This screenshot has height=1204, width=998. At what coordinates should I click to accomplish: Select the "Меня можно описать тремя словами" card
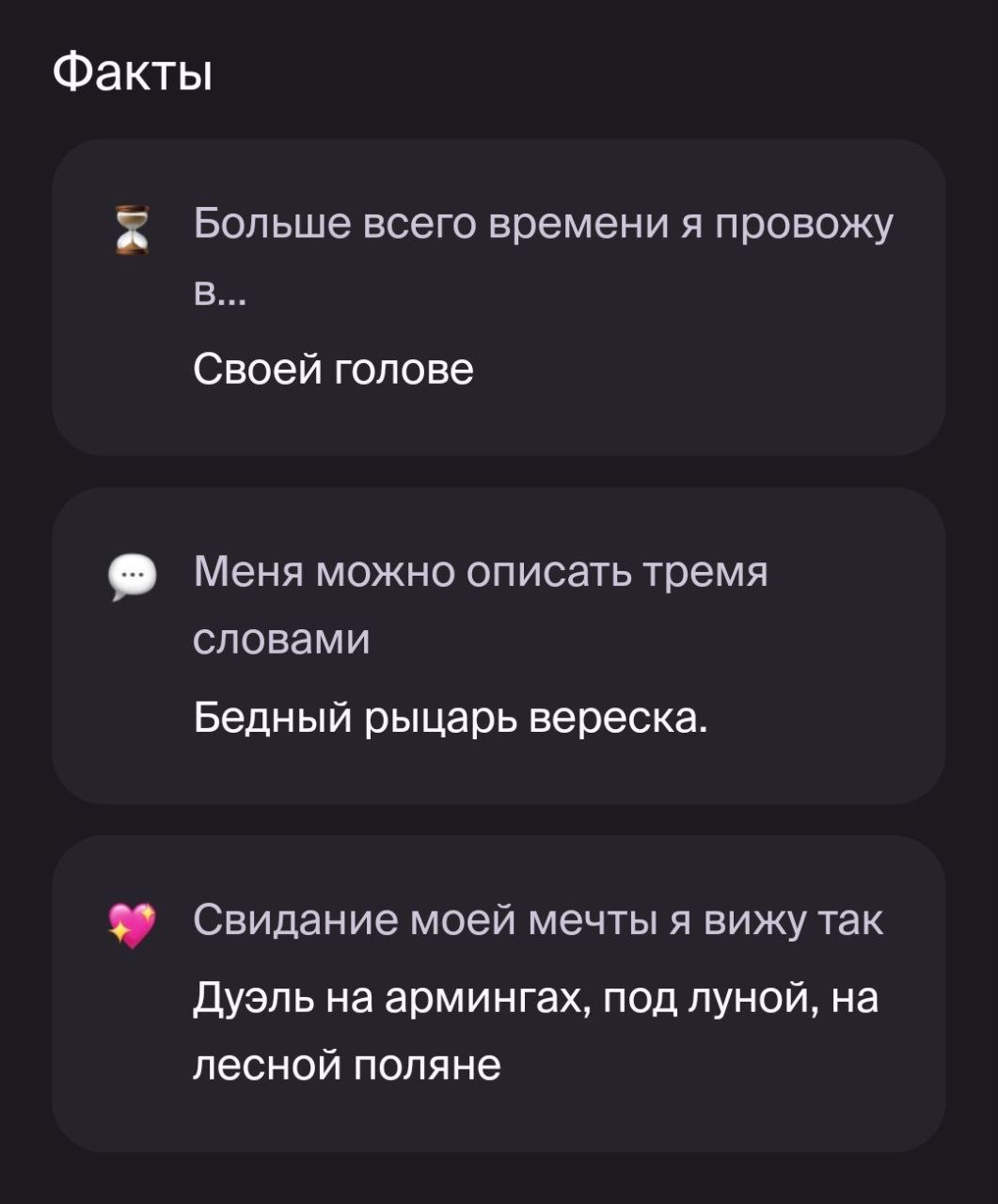coord(499,645)
